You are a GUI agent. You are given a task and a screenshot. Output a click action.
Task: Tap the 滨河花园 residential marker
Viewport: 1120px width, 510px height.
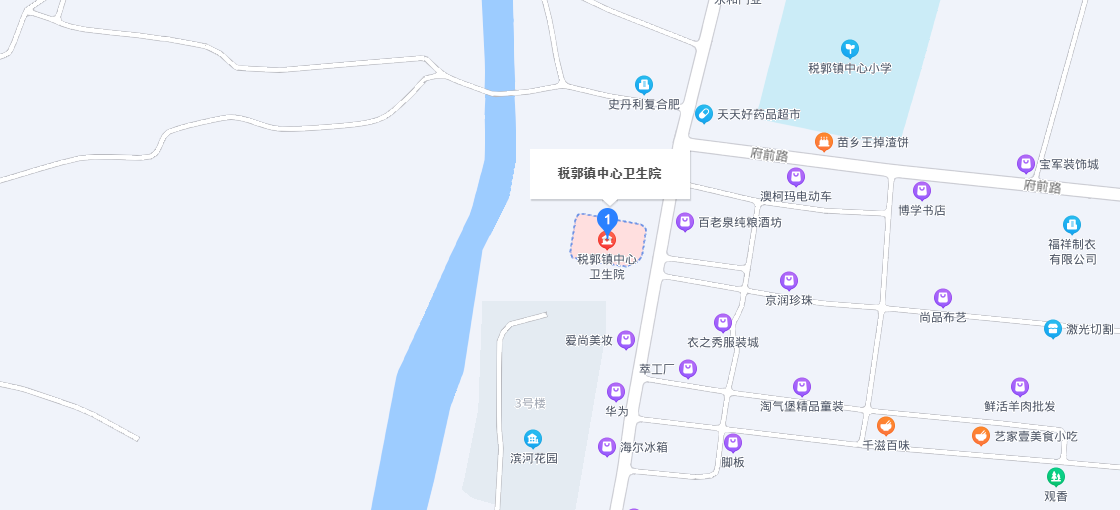(533, 439)
